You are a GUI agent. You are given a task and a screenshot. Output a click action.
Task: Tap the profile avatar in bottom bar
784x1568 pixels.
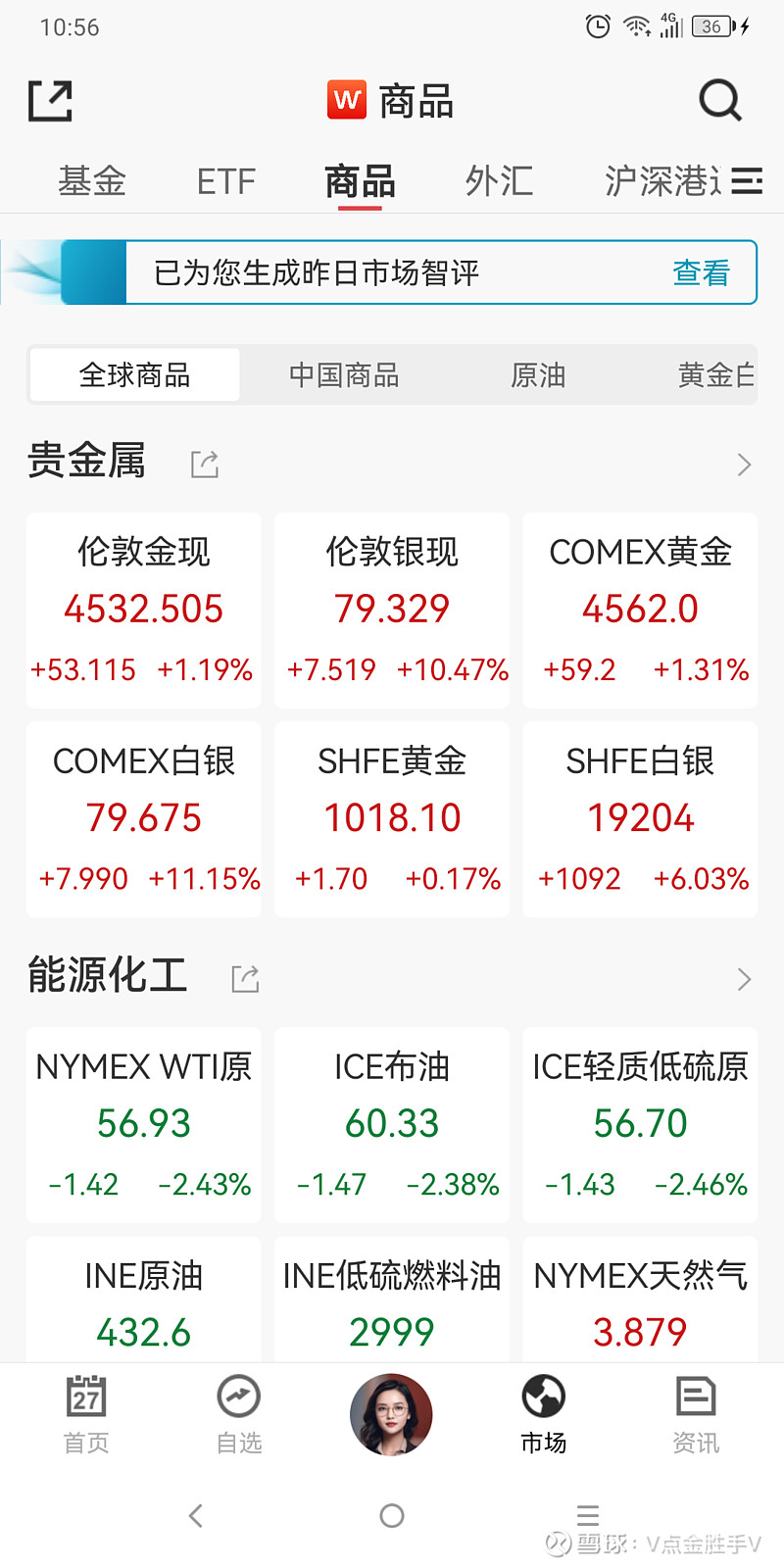[x=391, y=1414]
